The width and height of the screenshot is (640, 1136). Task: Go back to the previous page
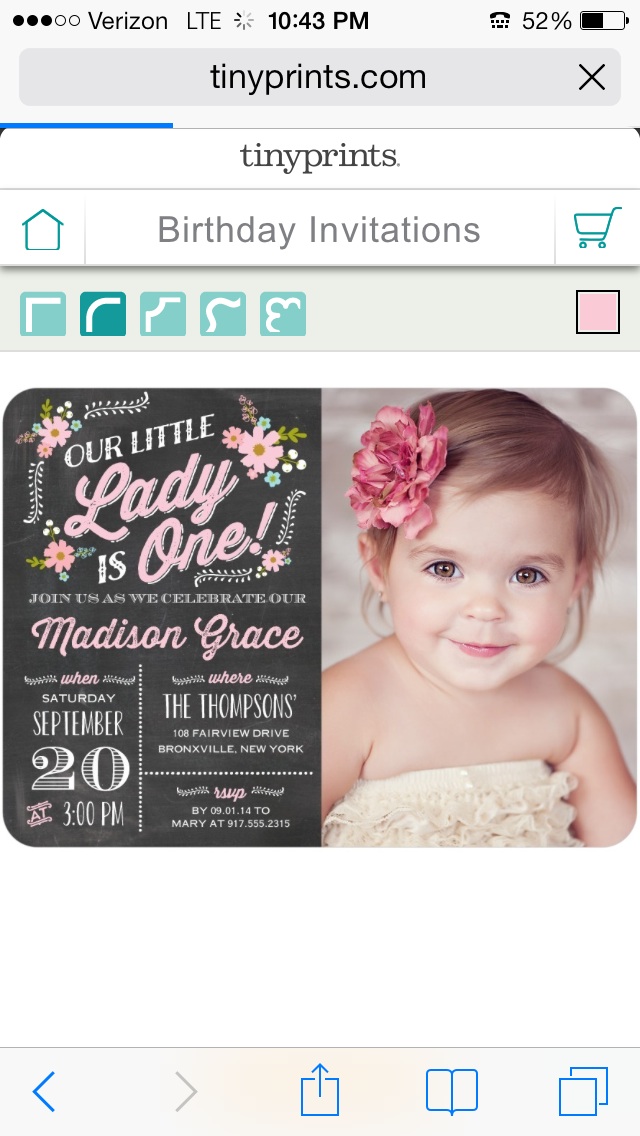coord(43,1091)
